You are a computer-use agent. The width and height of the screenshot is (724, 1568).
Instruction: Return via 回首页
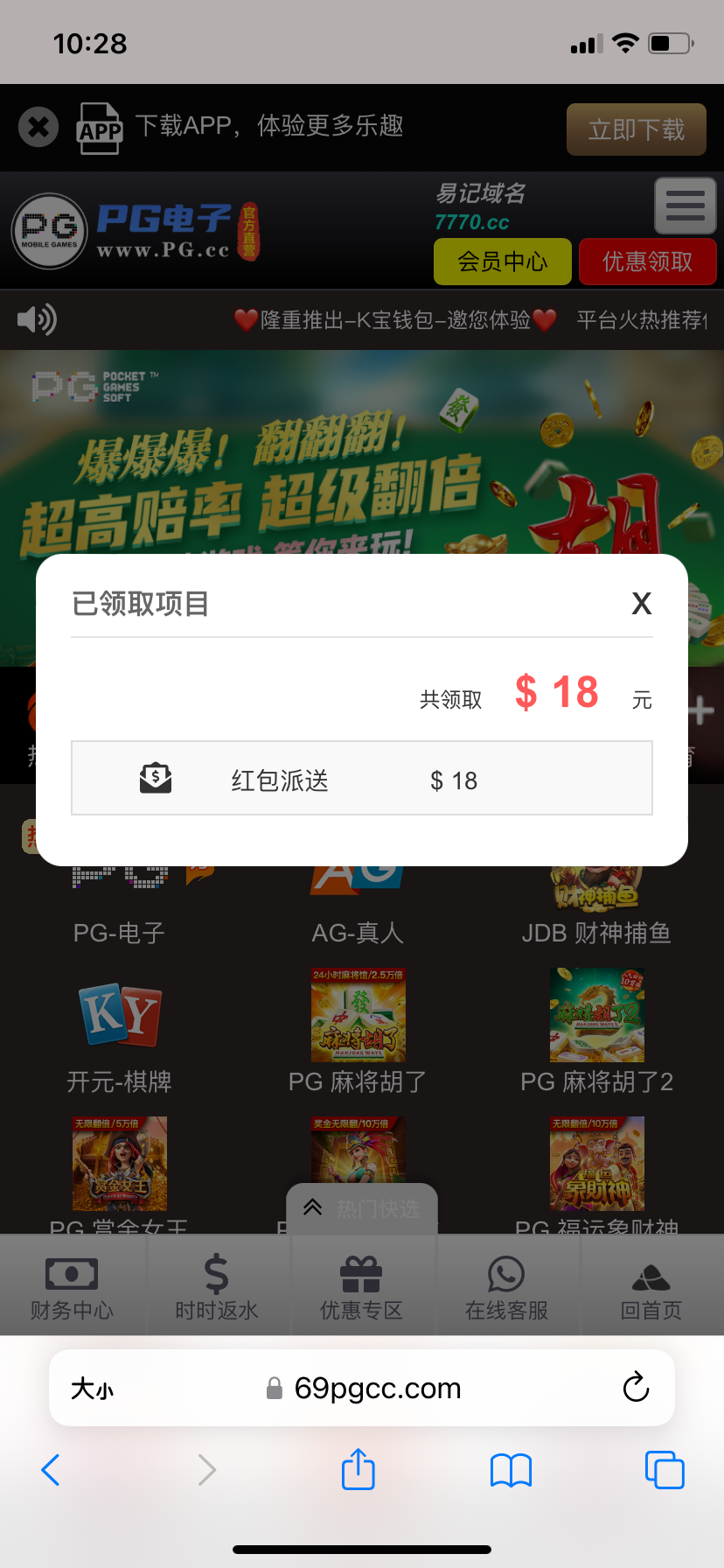coord(651,1285)
